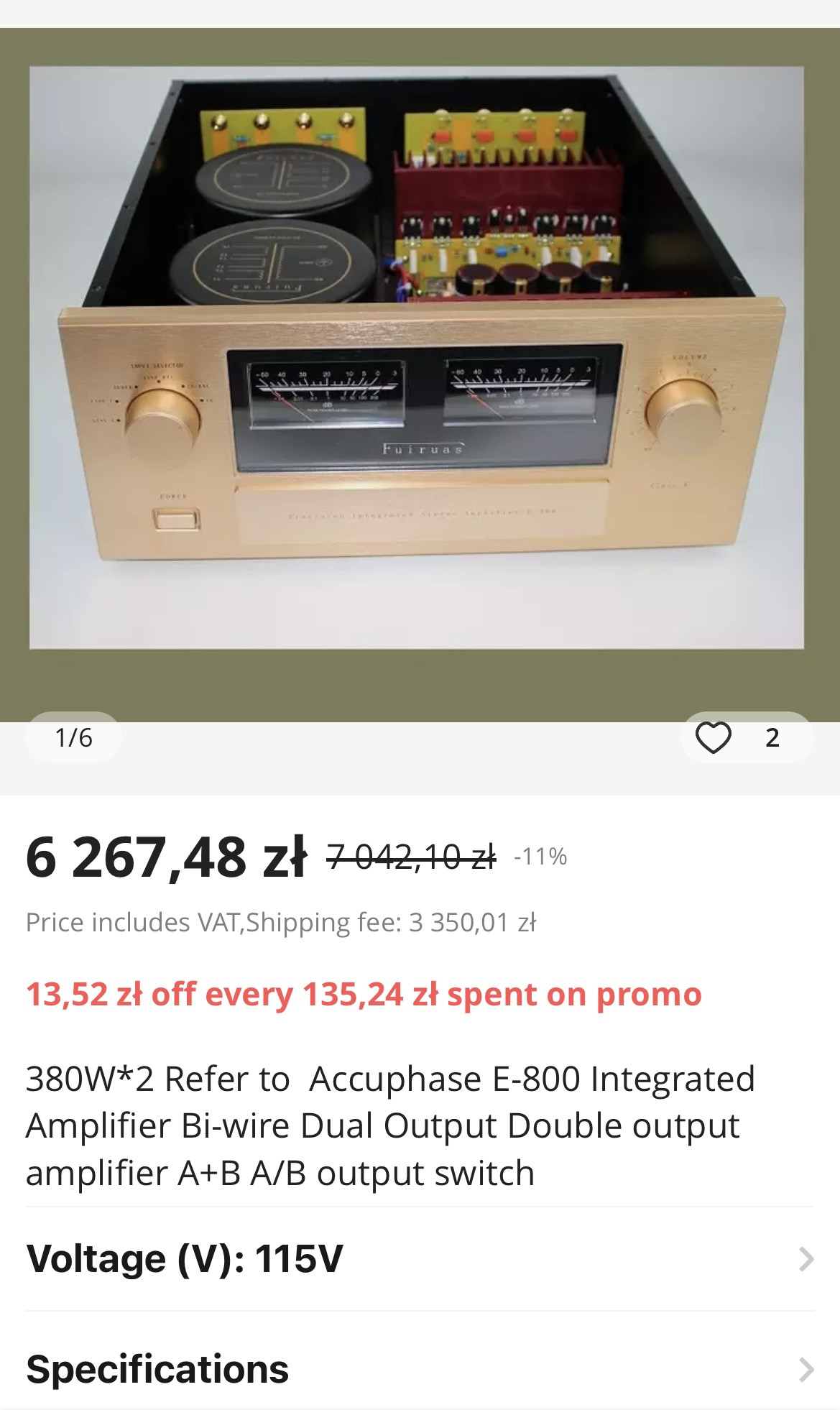840x1410 pixels.
Task: Expand the Specifications section
Action: 420,1370
